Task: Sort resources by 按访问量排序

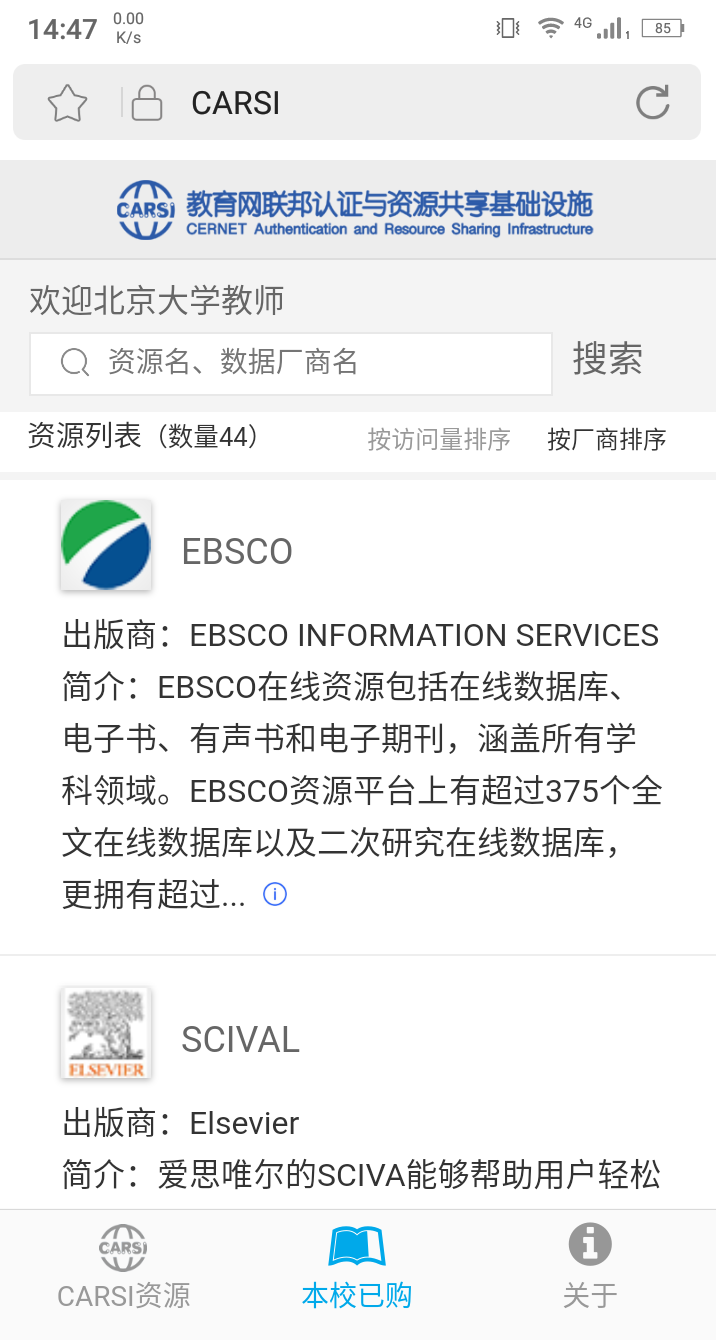Action: point(439,439)
